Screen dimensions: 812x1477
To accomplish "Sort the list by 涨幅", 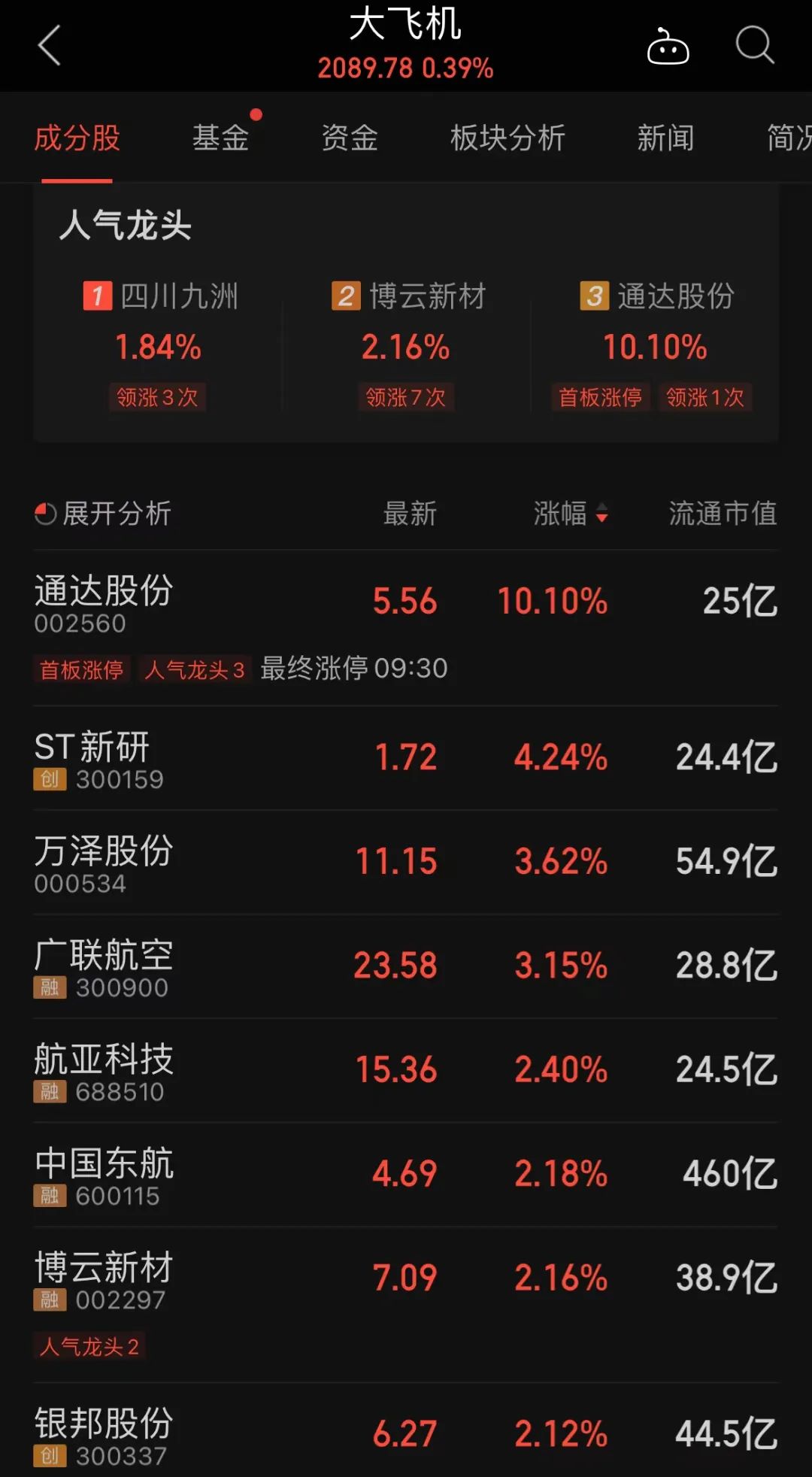I will (x=570, y=514).
